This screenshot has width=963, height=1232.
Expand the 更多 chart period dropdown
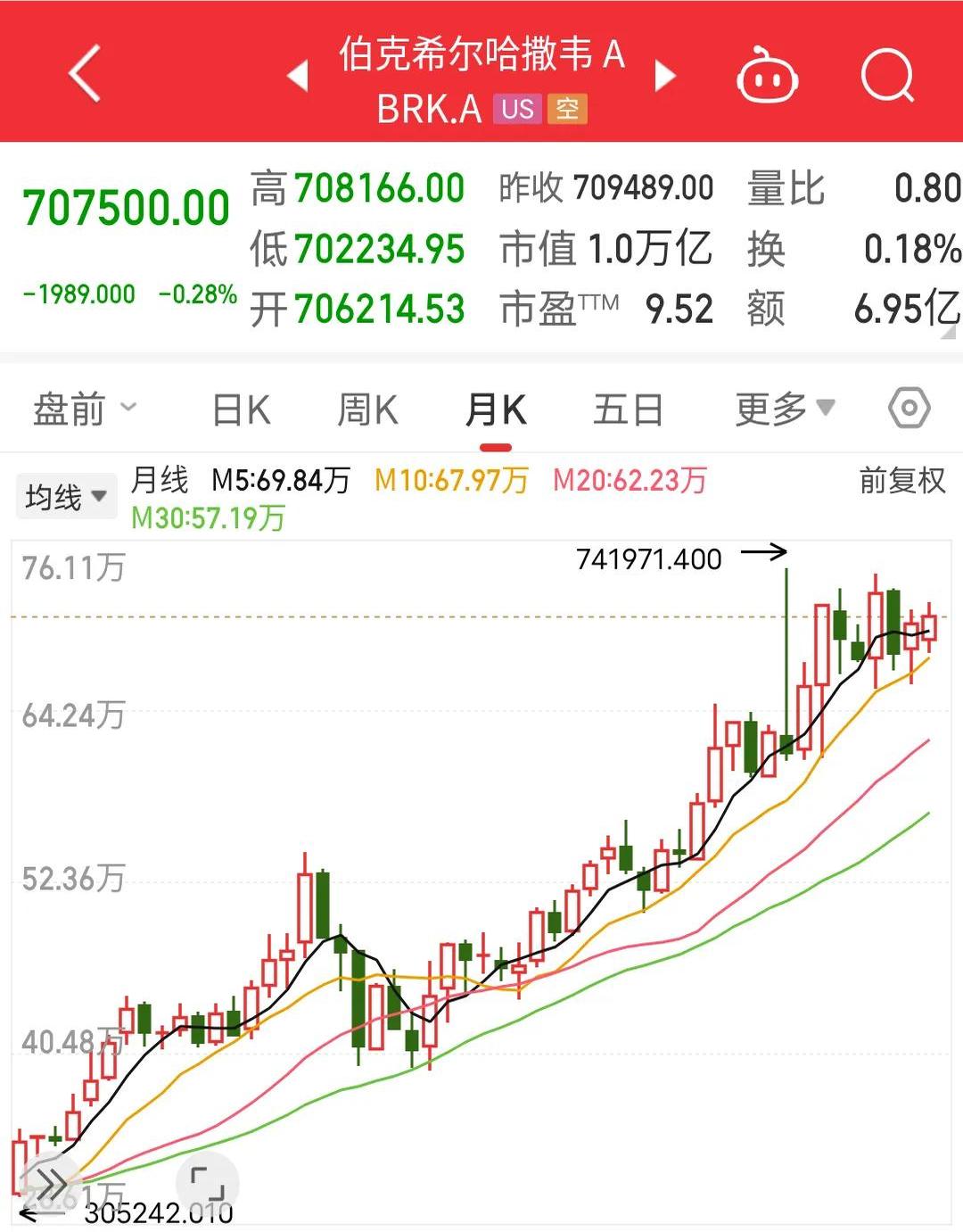(x=785, y=409)
